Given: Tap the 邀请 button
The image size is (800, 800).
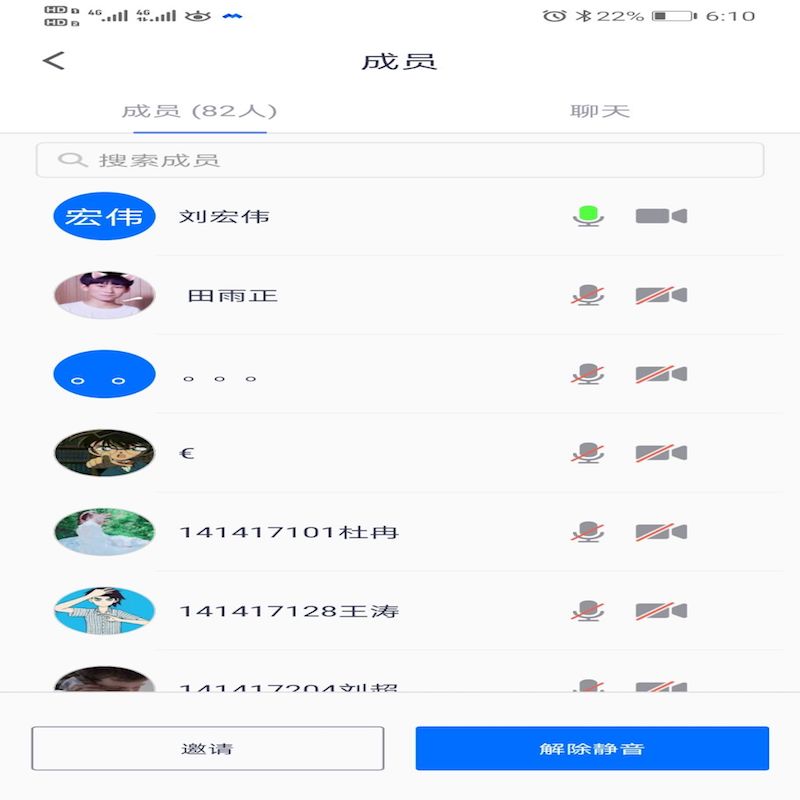Looking at the screenshot, I should 208,748.
